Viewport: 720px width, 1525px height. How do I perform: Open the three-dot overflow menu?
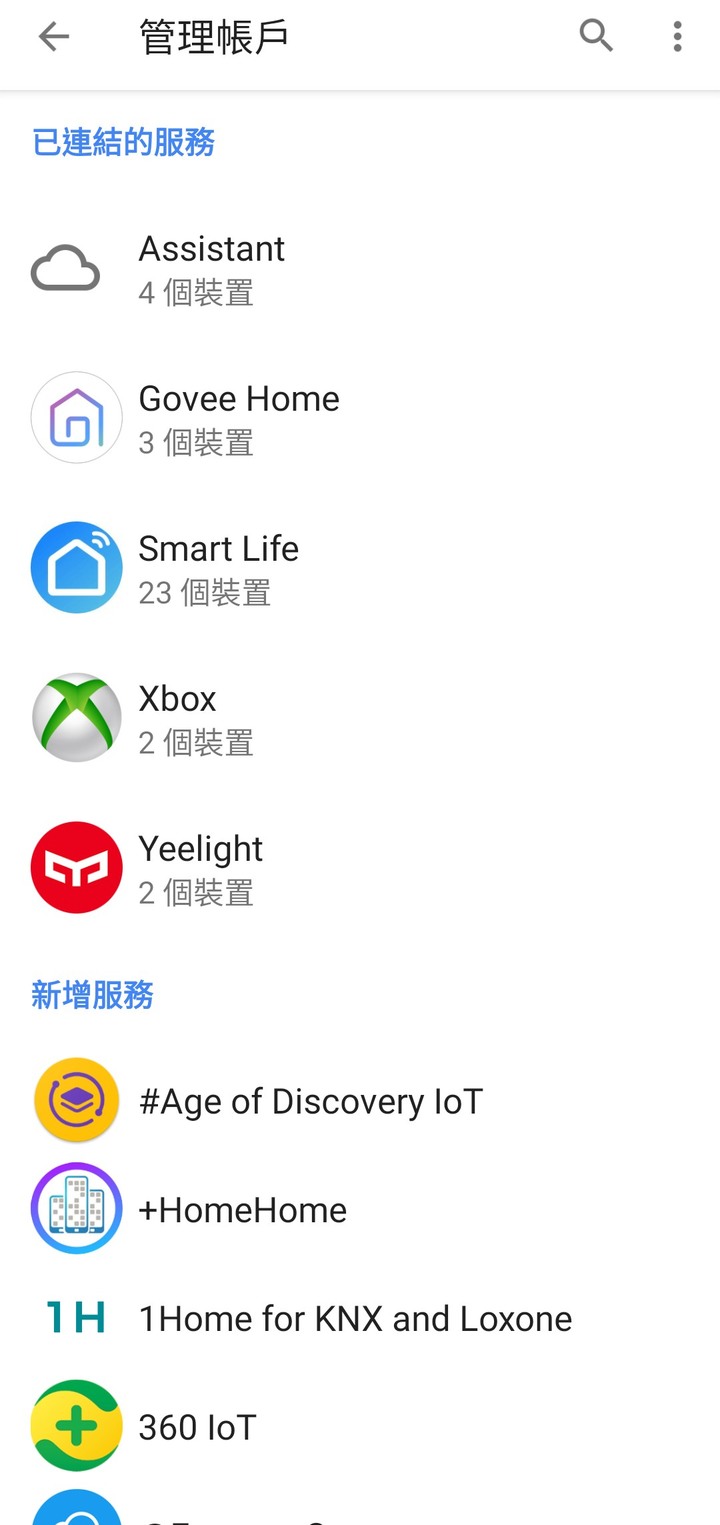pos(677,37)
